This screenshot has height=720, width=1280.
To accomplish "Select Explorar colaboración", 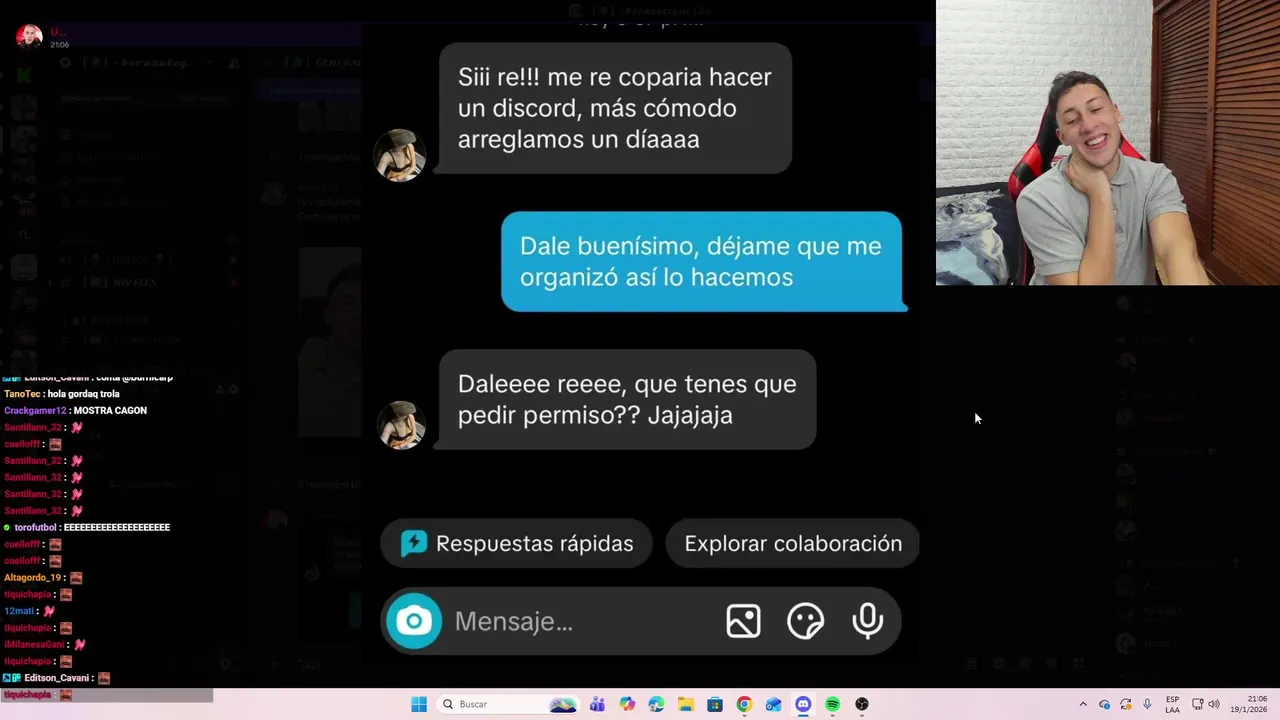I will [x=792, y=544].
